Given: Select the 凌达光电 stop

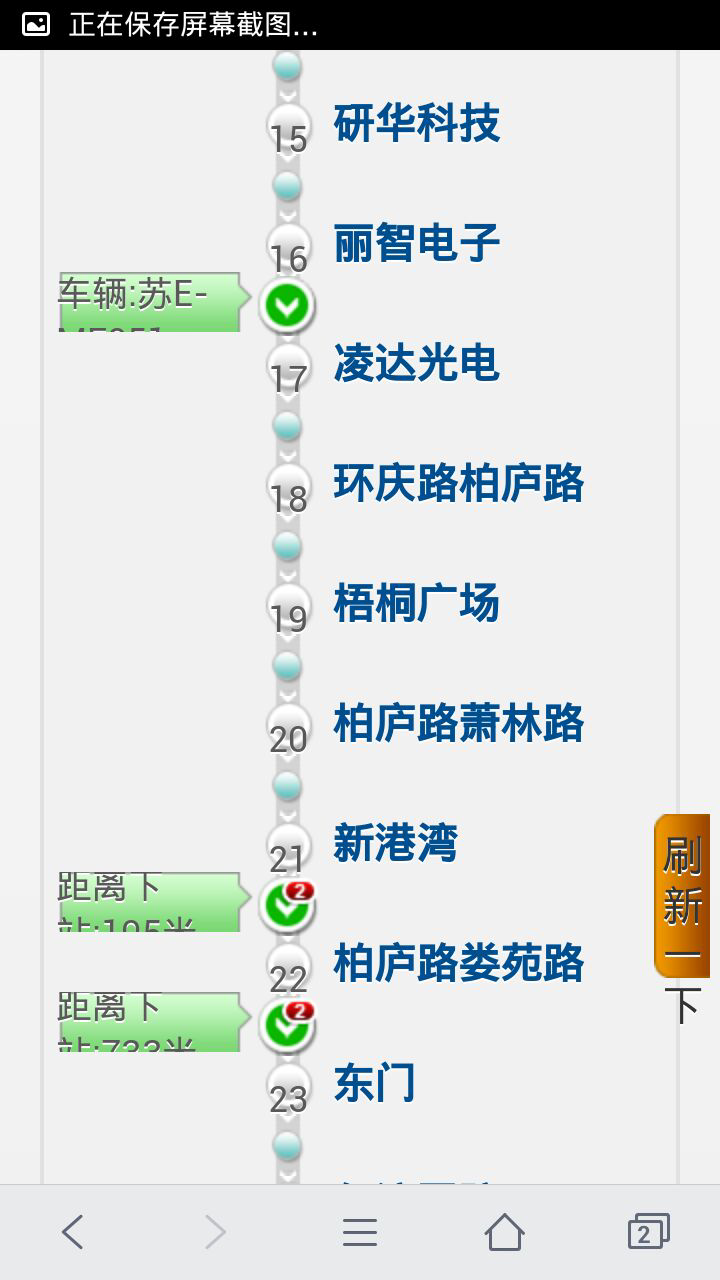Looking at the screenshot, I should coord(417,363).
